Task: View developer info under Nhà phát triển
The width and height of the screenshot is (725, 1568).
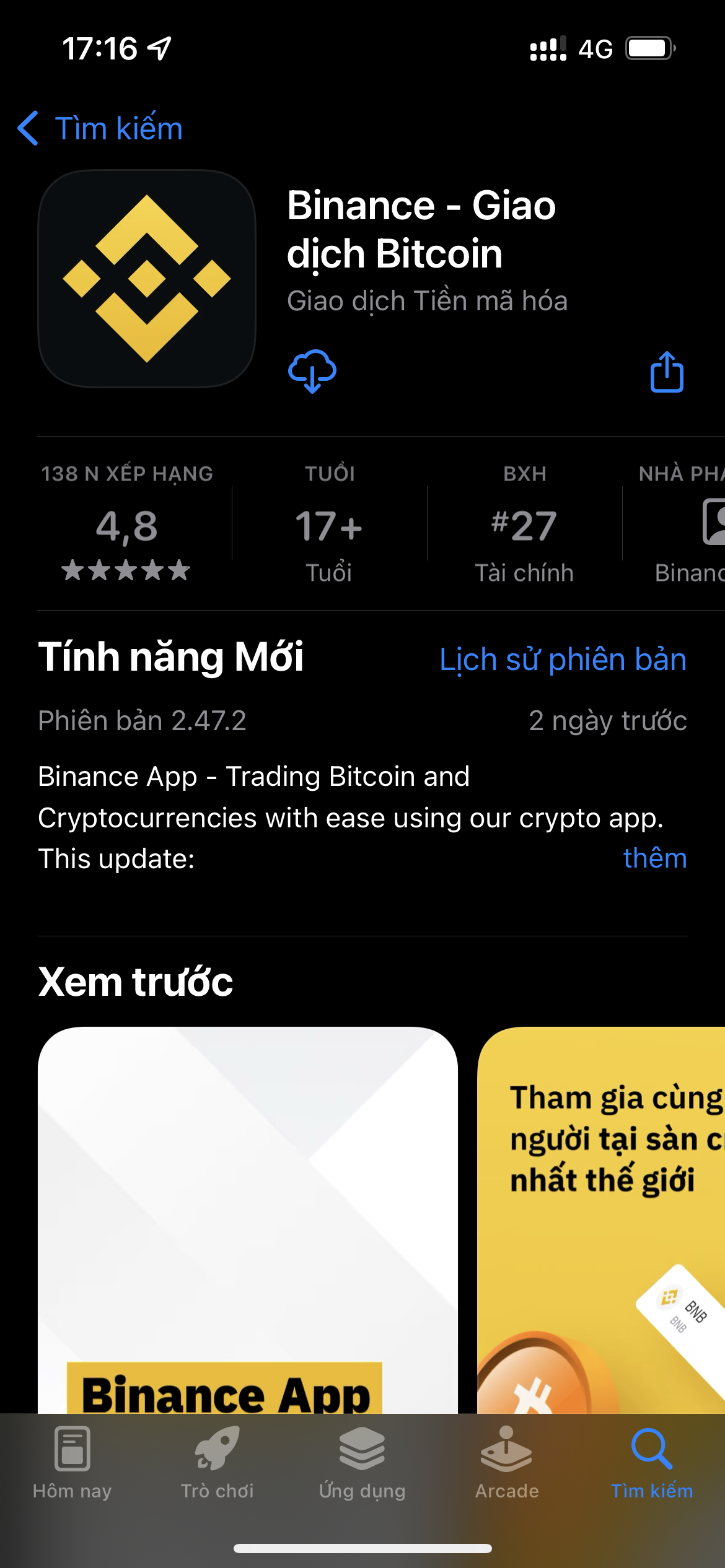Action: click(x=682, y=523)
